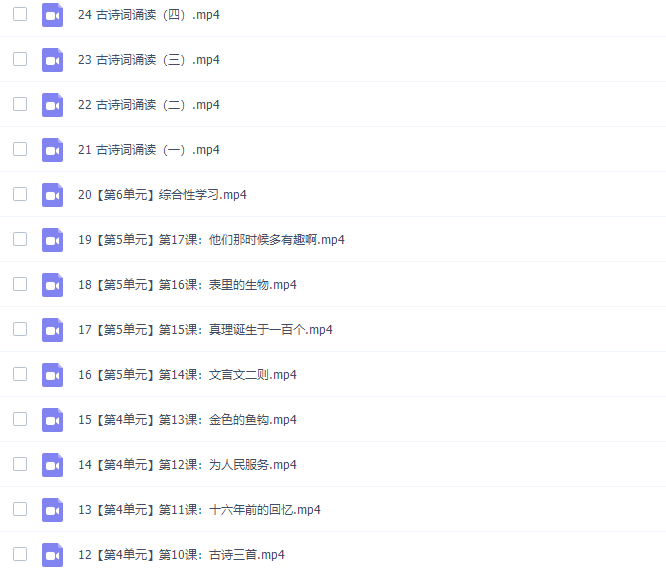Tick checkbox beside 16 第14课：文言文二则.mp4
Image resolution: width=666 pixels, height=575 pixels.
coord(20,374)
